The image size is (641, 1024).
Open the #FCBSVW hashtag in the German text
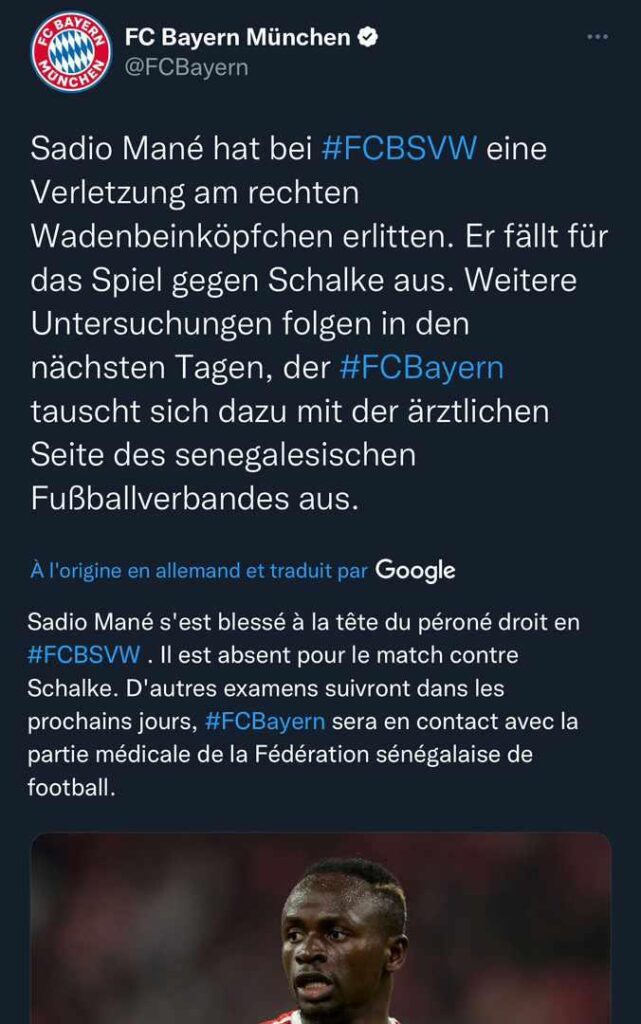(x=398, y=150)
